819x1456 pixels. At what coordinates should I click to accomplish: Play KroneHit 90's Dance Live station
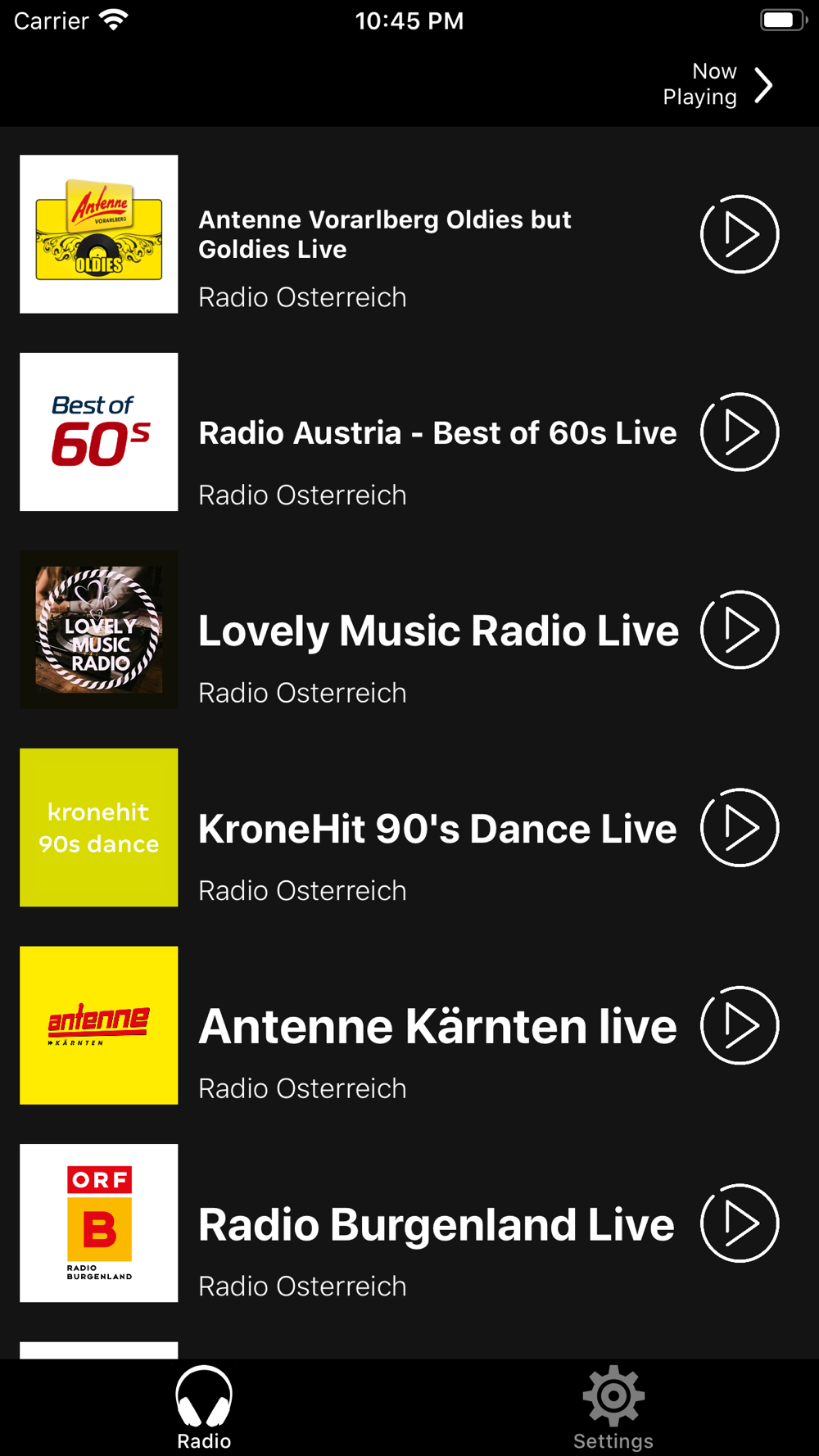[739, 828]
